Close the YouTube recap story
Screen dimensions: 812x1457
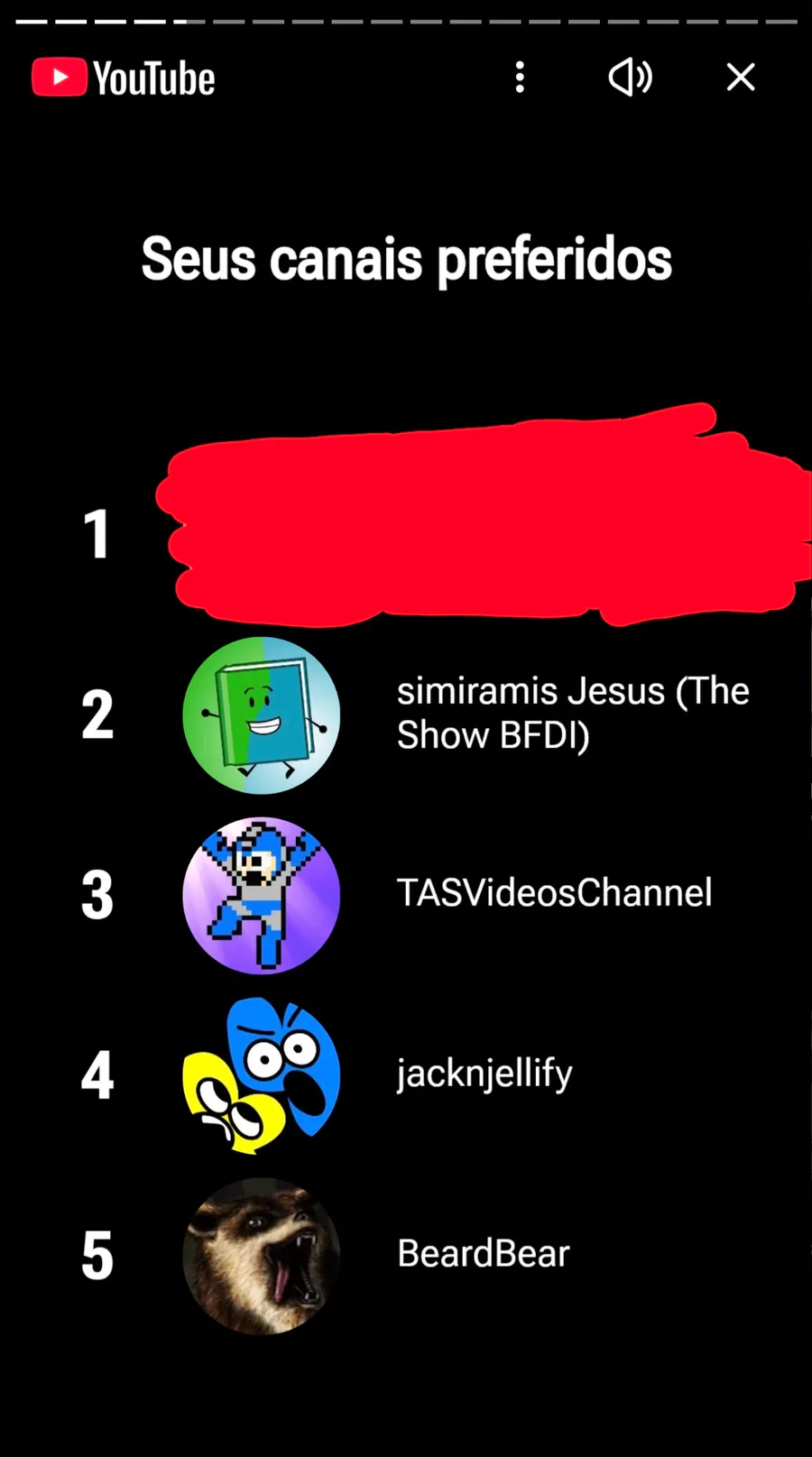click(741, 78)
